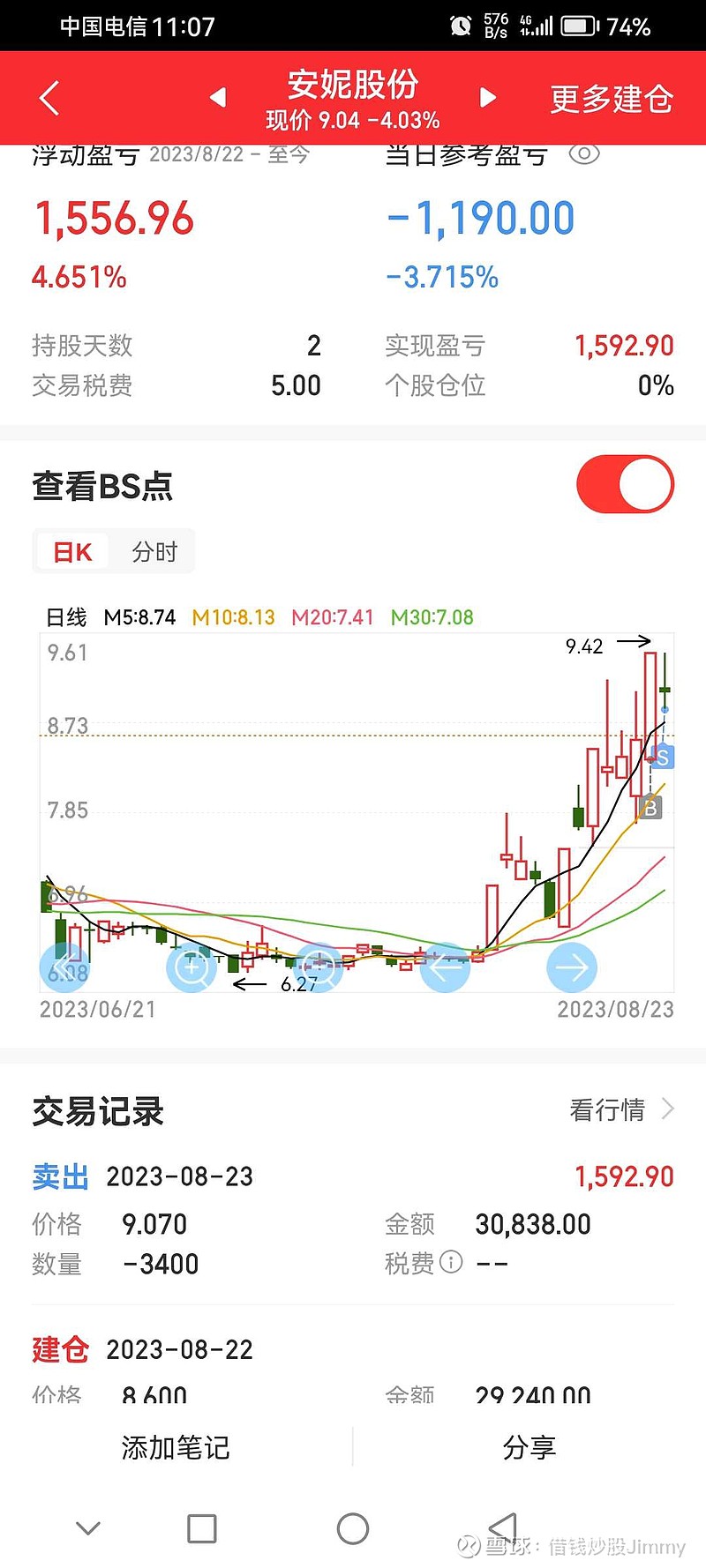The height and width of the screenshot is (1568, 706).
Task: Tap the double-chevron rewind icon on chart
Action: [x=64, y=967]
